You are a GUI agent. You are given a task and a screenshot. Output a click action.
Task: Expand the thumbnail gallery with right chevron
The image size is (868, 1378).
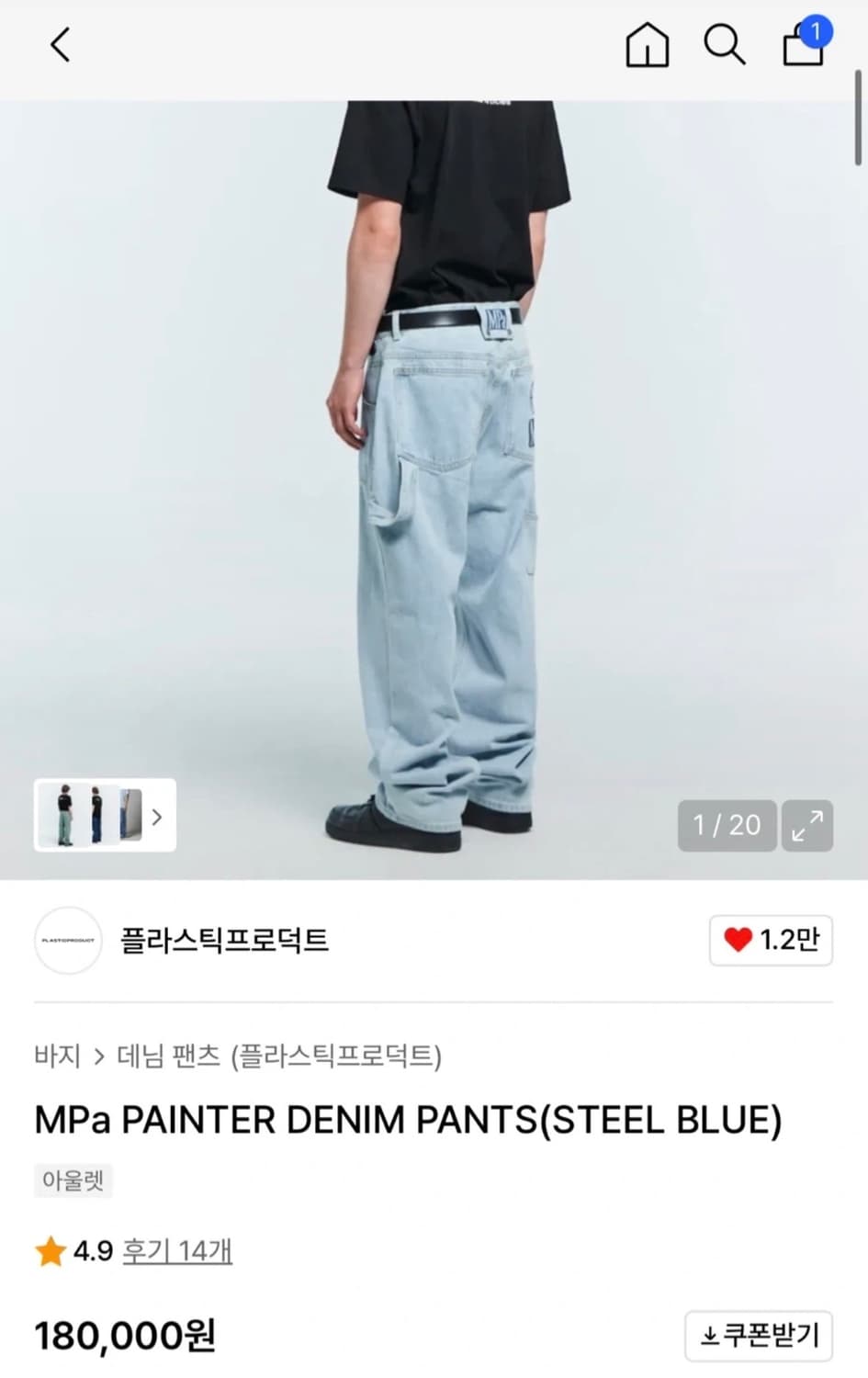(157, 817)
